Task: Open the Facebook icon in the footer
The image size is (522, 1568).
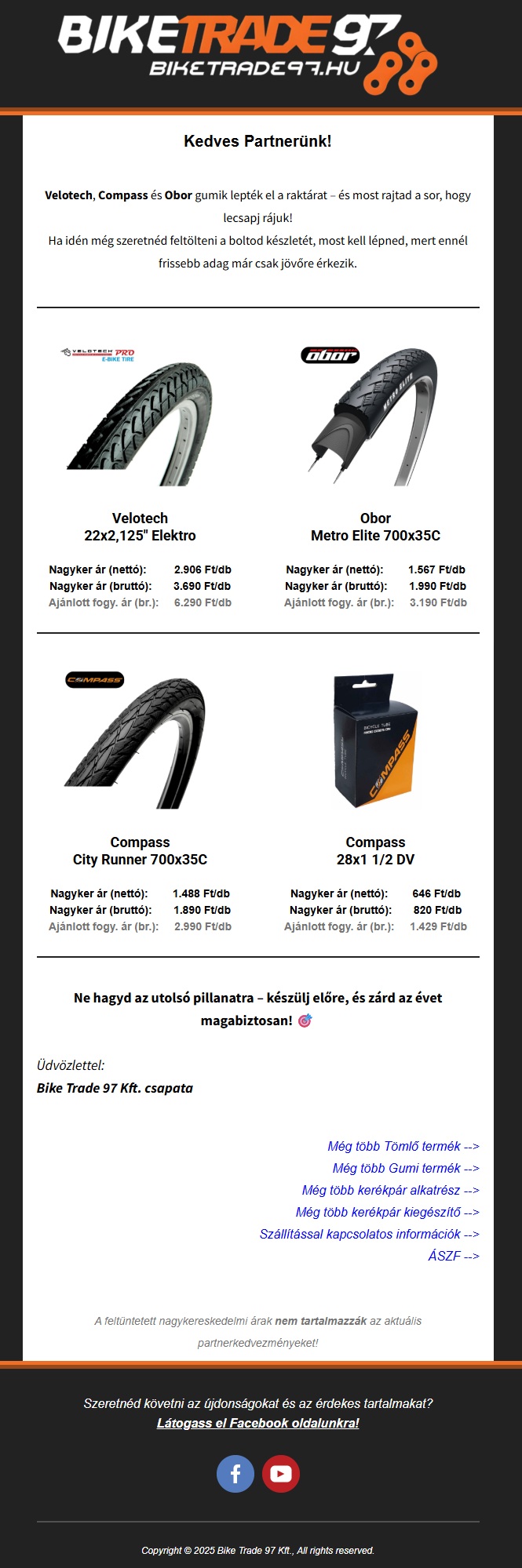Action: coord(235,1474)
